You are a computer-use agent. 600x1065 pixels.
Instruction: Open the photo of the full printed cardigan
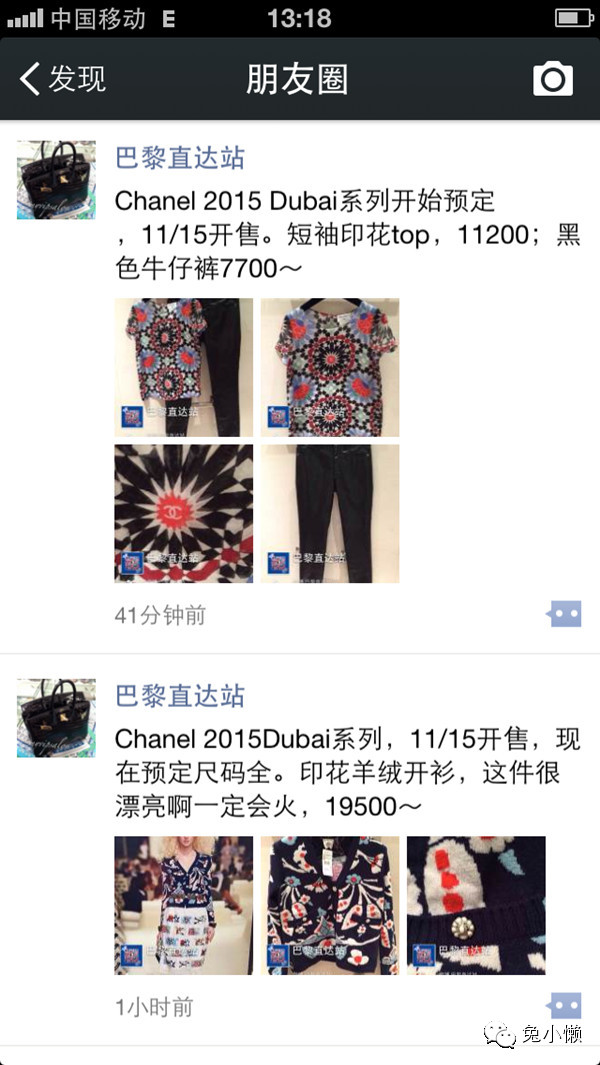tap(330, 905)
